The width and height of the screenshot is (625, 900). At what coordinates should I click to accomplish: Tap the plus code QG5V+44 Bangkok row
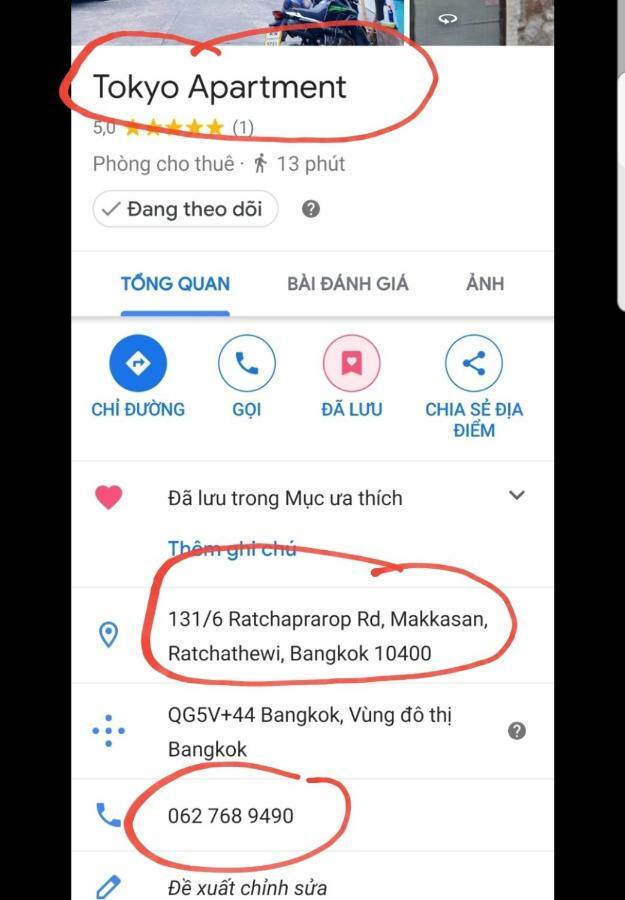point(312,732)
